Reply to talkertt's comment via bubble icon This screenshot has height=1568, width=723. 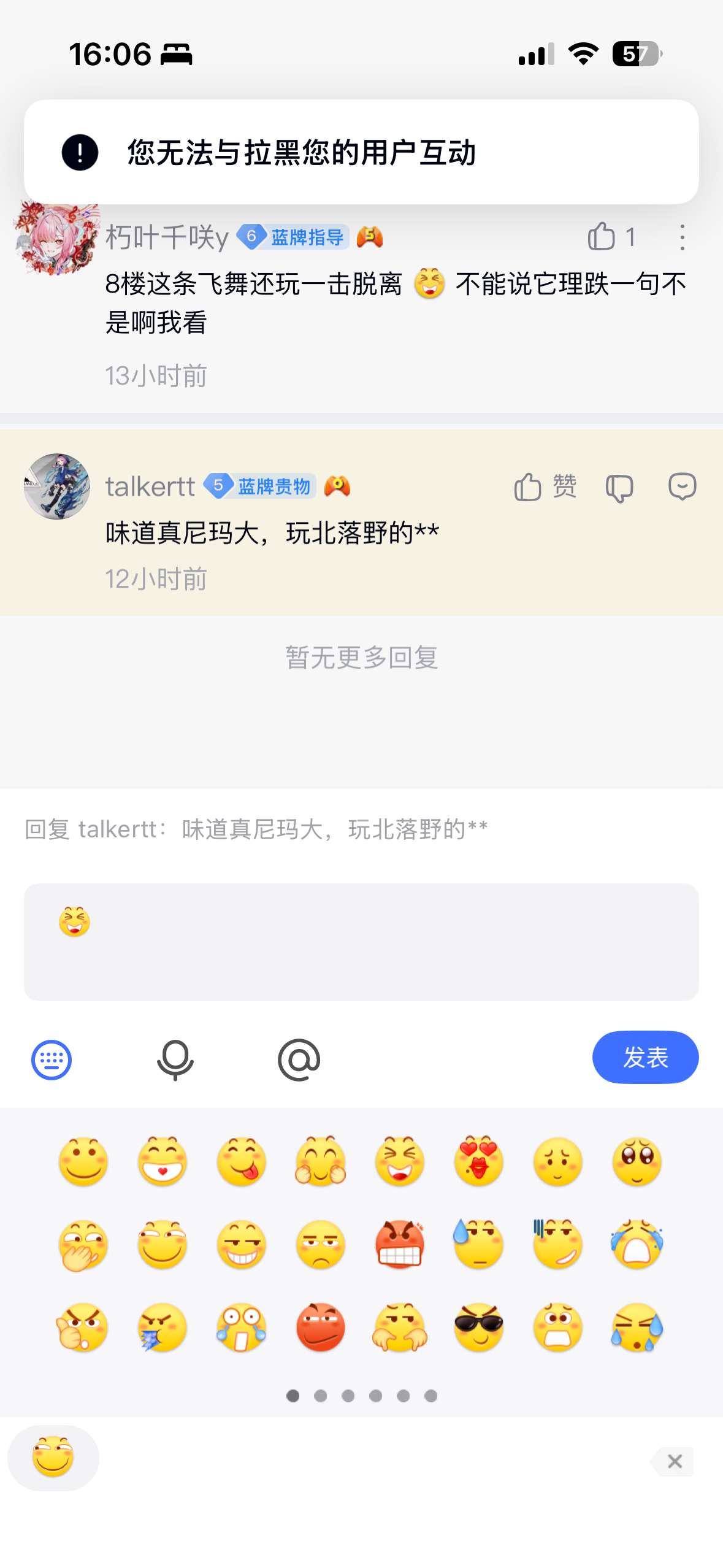[682, 487]
